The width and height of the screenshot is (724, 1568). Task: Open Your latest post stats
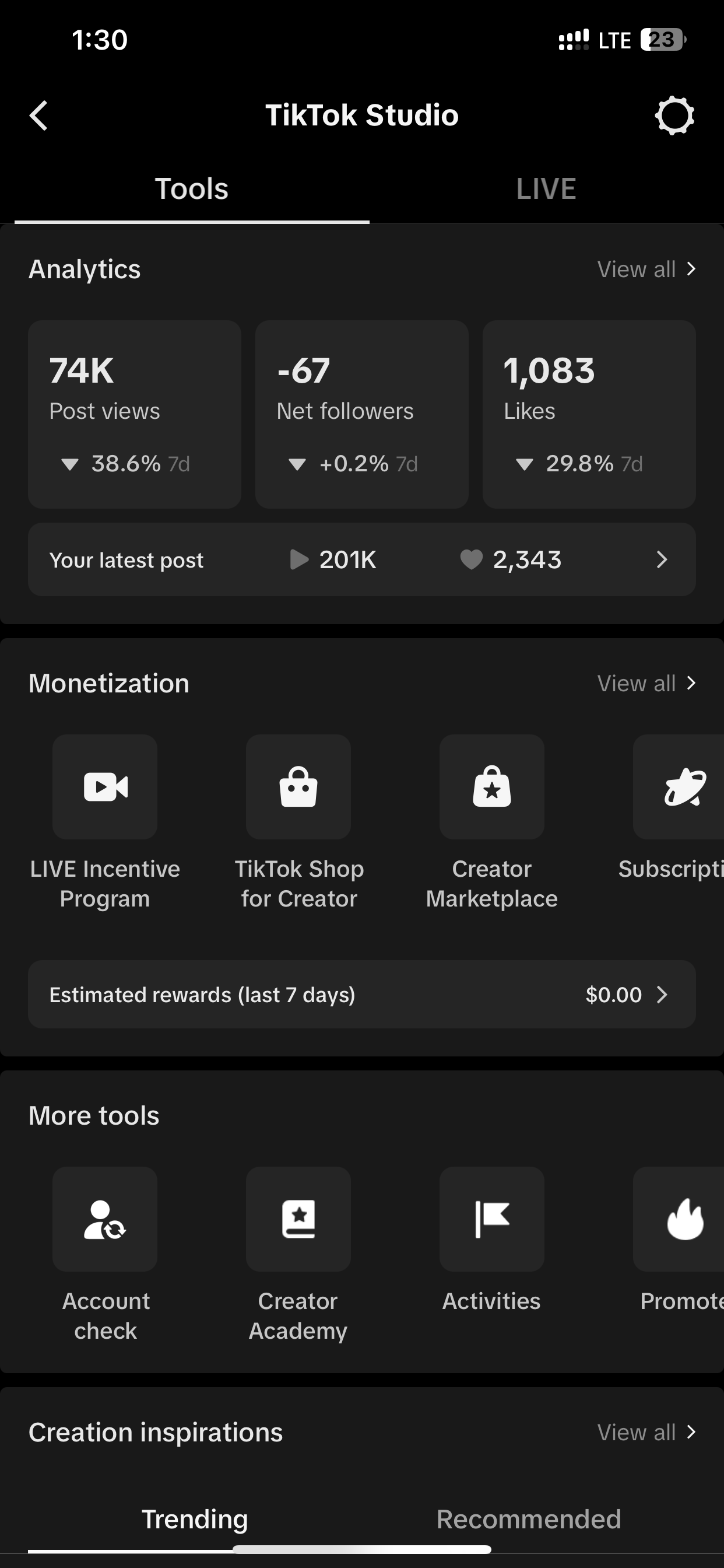[362, 559]
